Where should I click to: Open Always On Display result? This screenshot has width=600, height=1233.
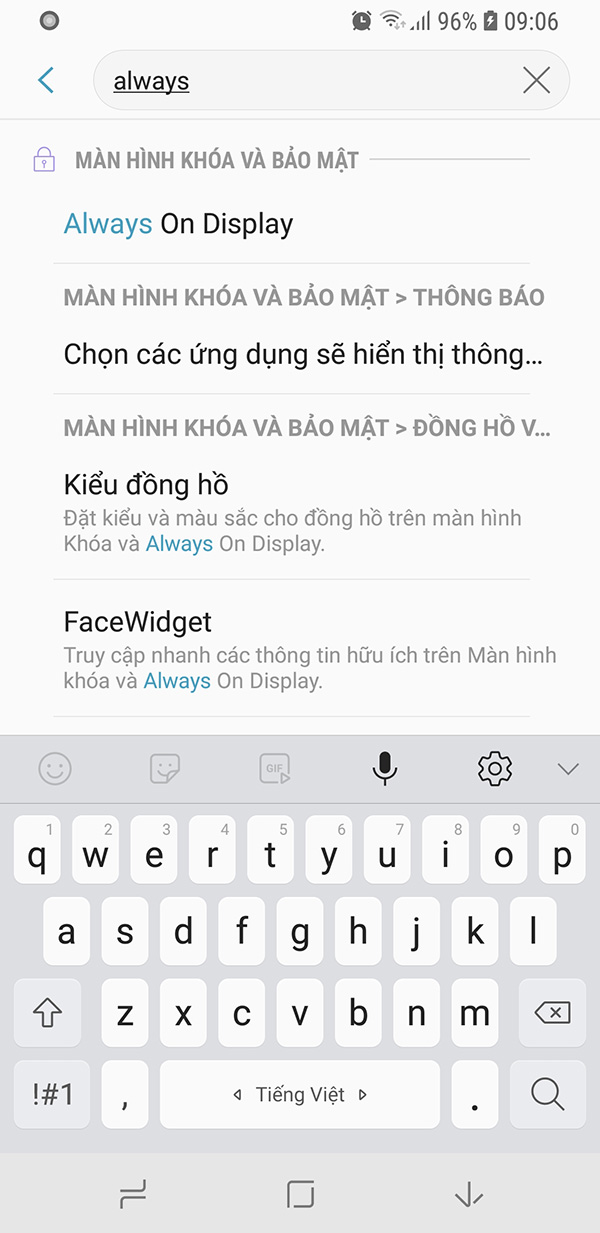[179, 223]
